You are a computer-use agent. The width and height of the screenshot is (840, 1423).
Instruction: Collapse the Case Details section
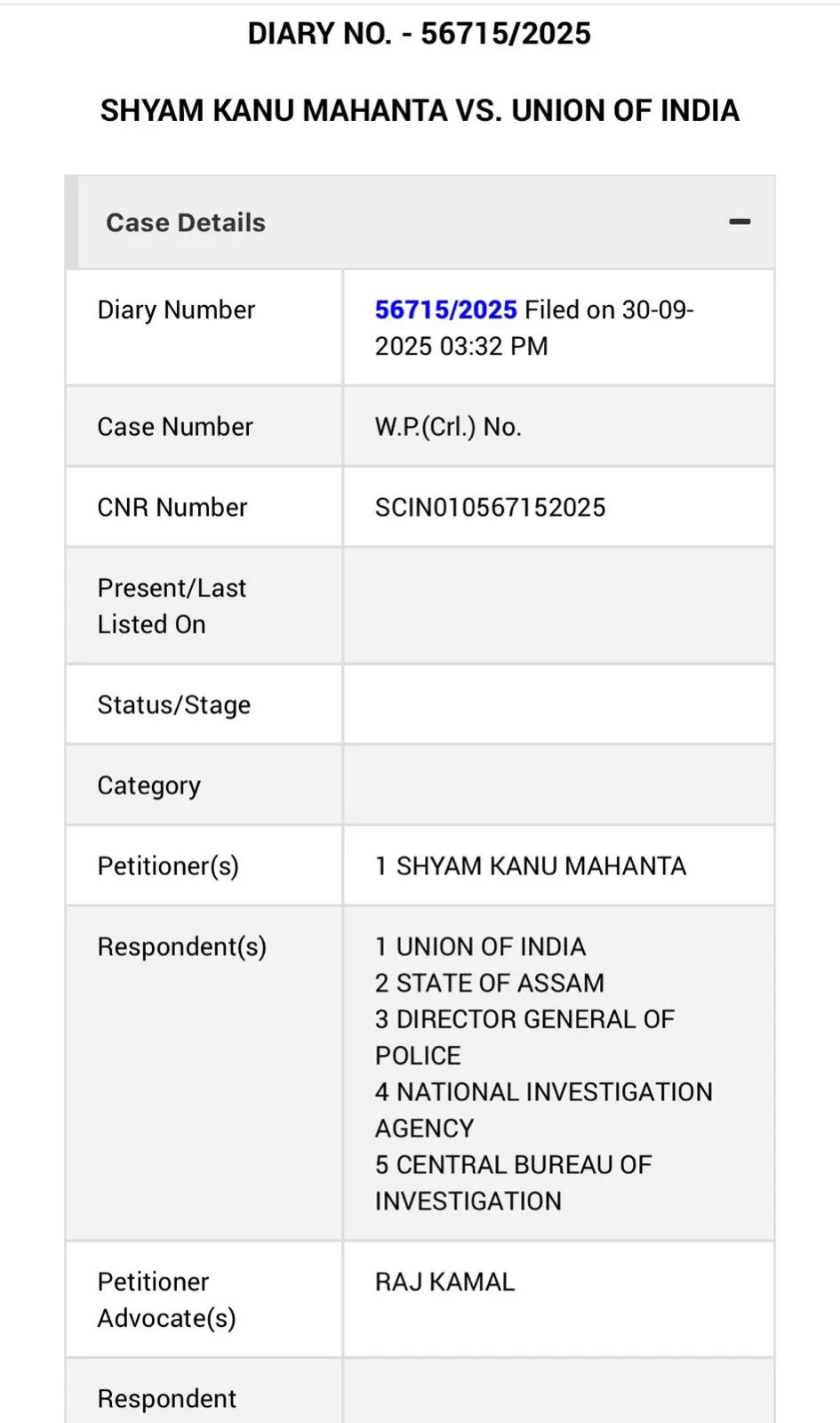pyautogui.click(x=740, y=222)
